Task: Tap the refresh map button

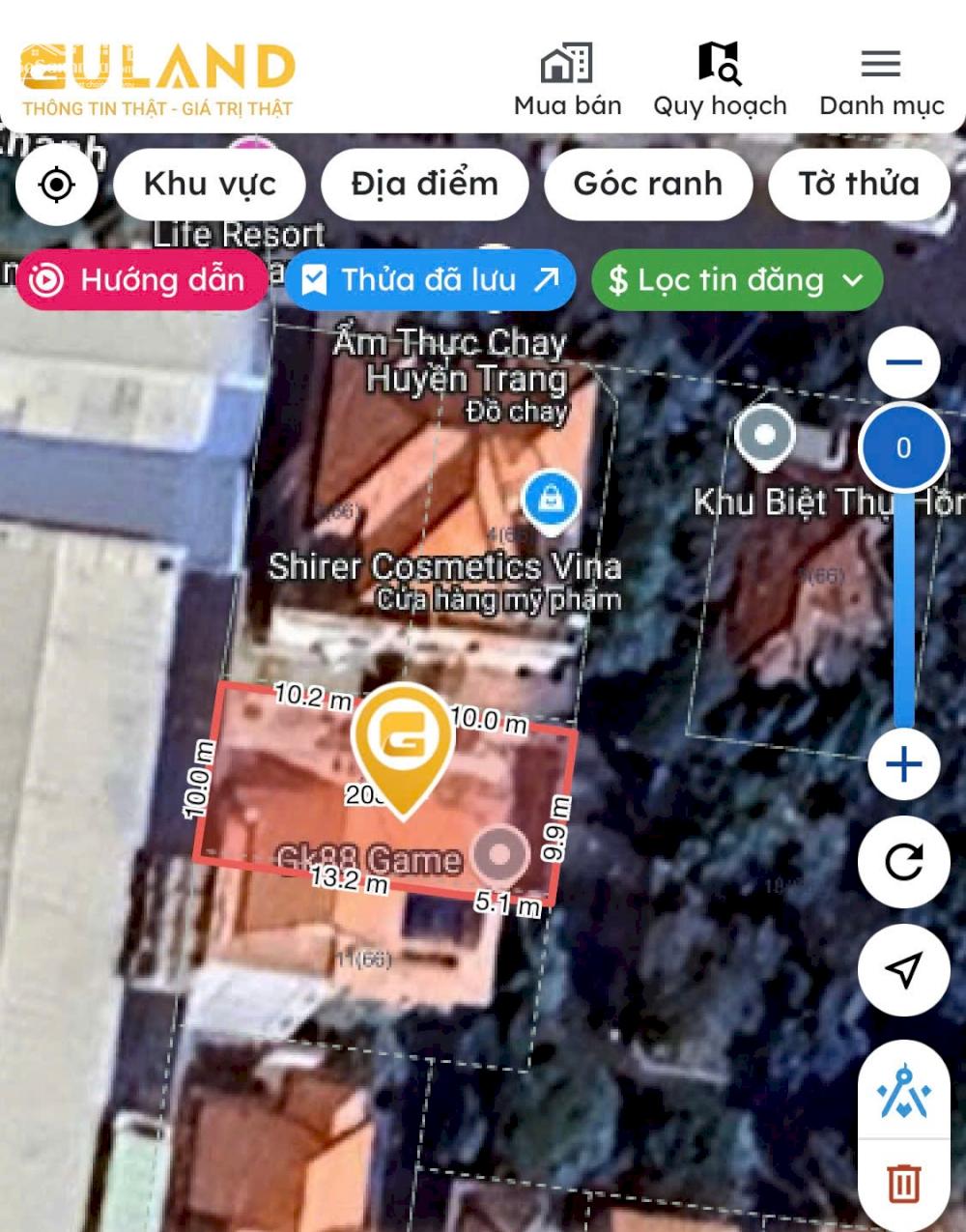Action: pos(903,862)
